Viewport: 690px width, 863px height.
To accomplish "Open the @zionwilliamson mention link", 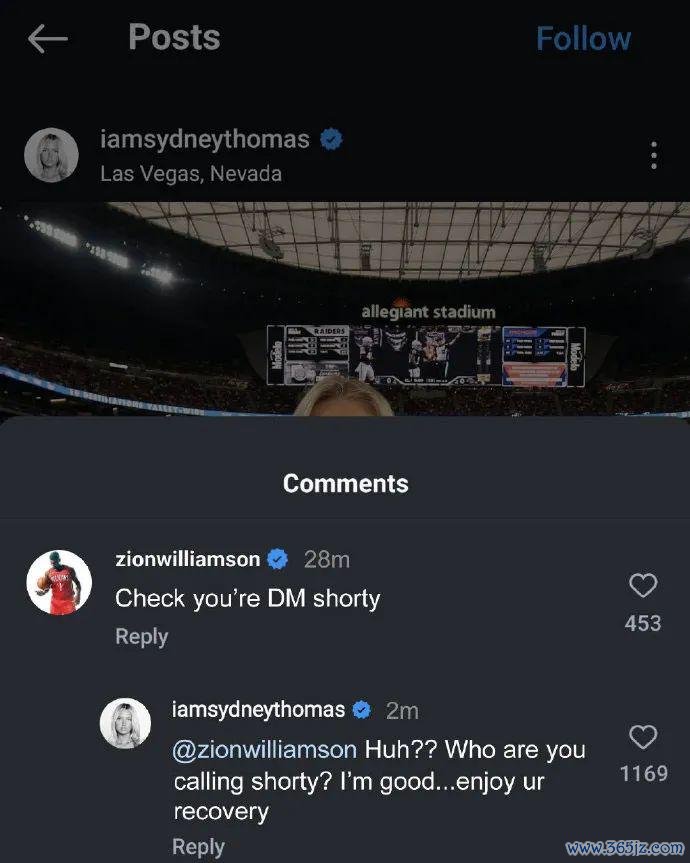I will point(265,749).
